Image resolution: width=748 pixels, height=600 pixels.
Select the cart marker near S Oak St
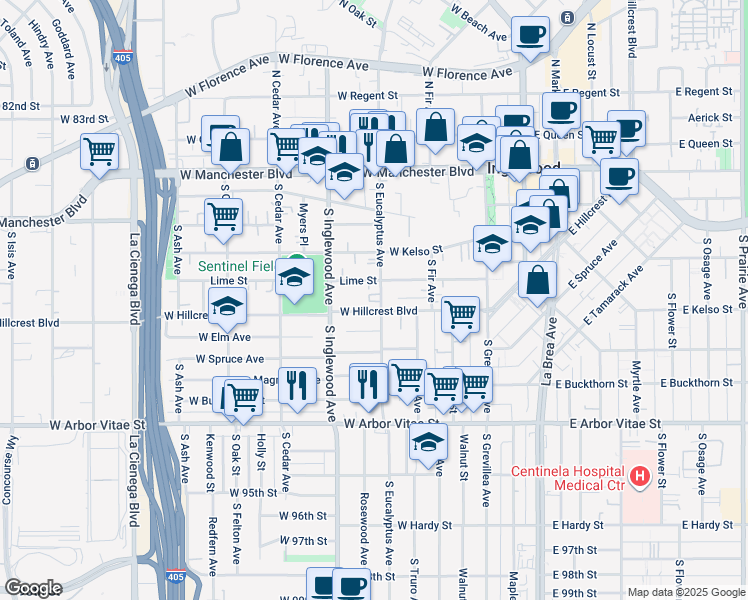point(243,402)
